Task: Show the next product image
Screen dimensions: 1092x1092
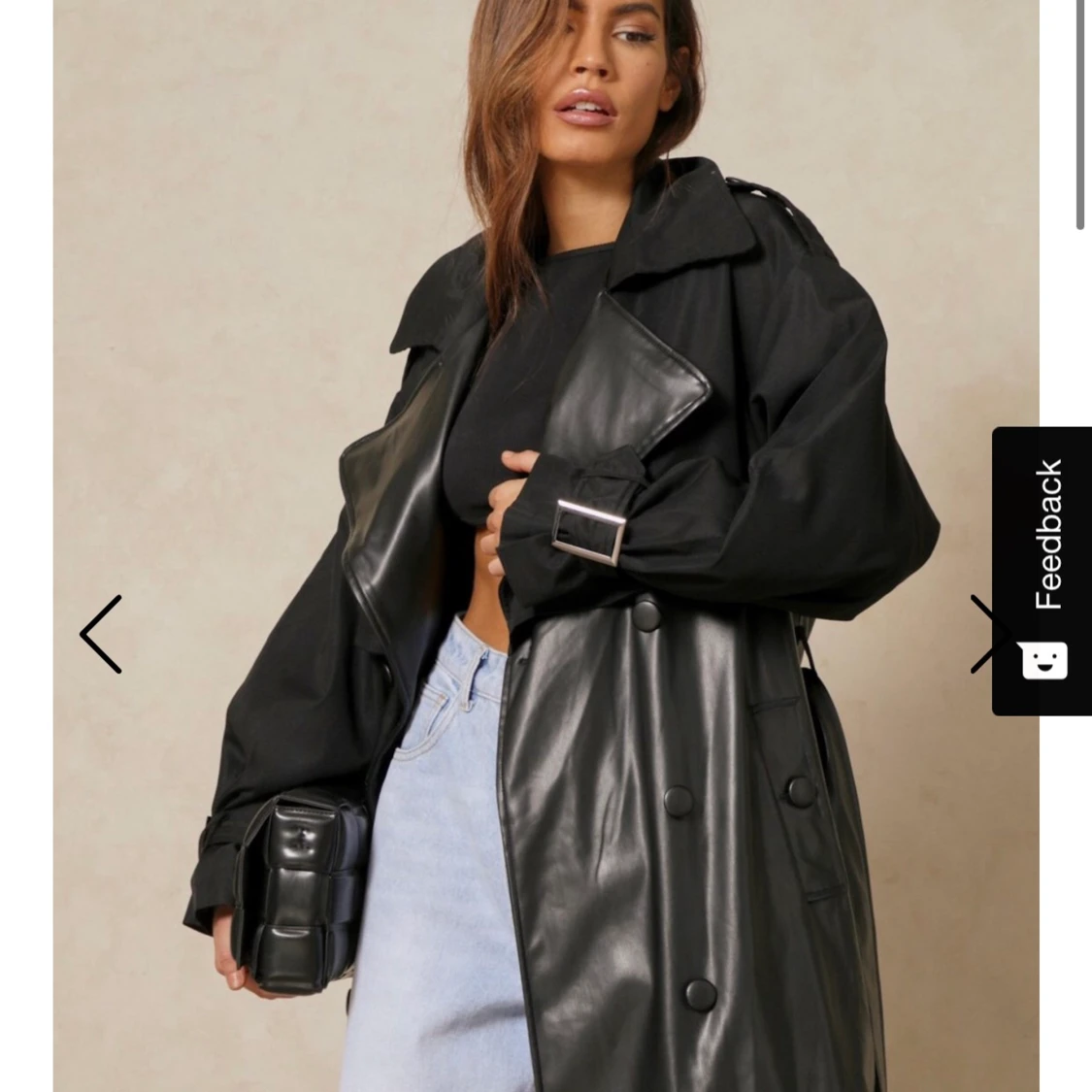Action: [x=980, y=634]
